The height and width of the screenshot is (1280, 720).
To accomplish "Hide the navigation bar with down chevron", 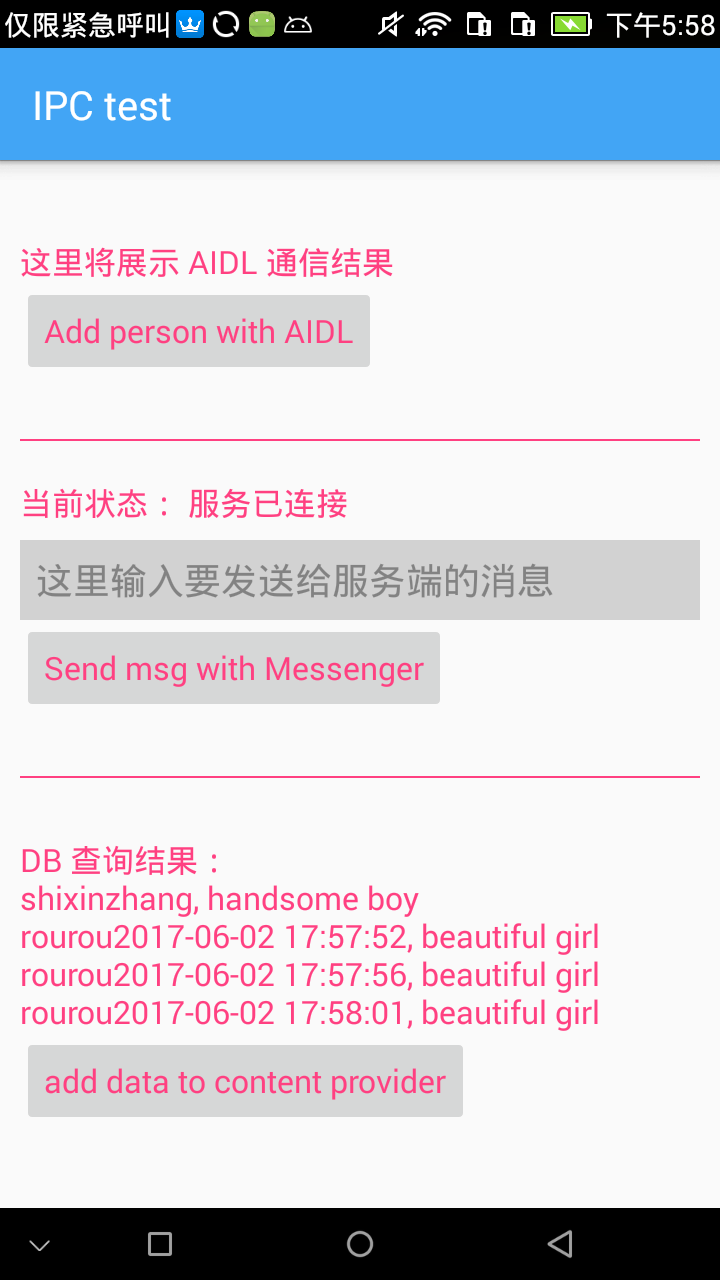I will pyautogui.click(x=40, y=1245).
